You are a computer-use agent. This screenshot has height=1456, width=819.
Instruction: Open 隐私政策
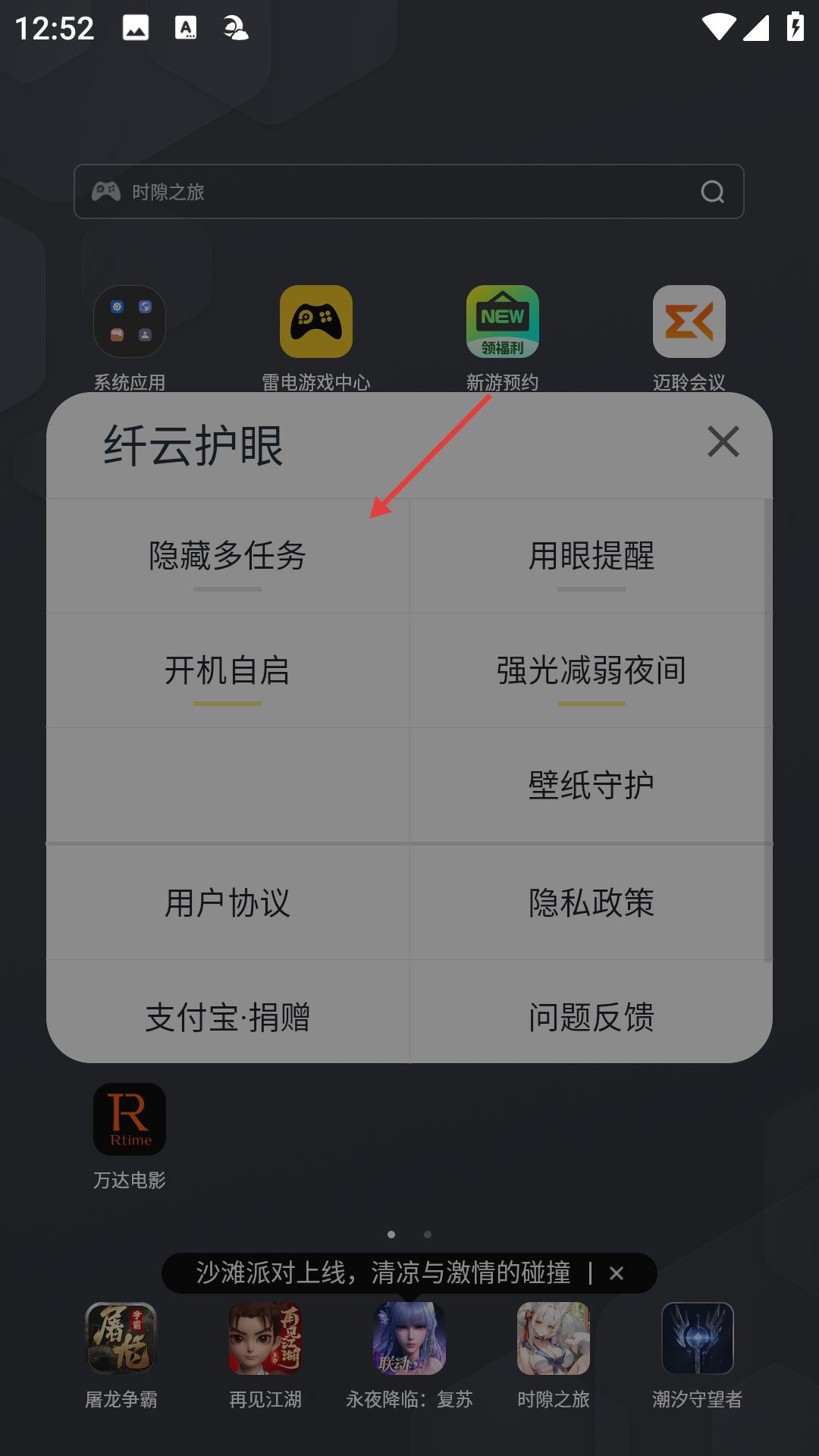pyautogui.click(x=591, y=902)
